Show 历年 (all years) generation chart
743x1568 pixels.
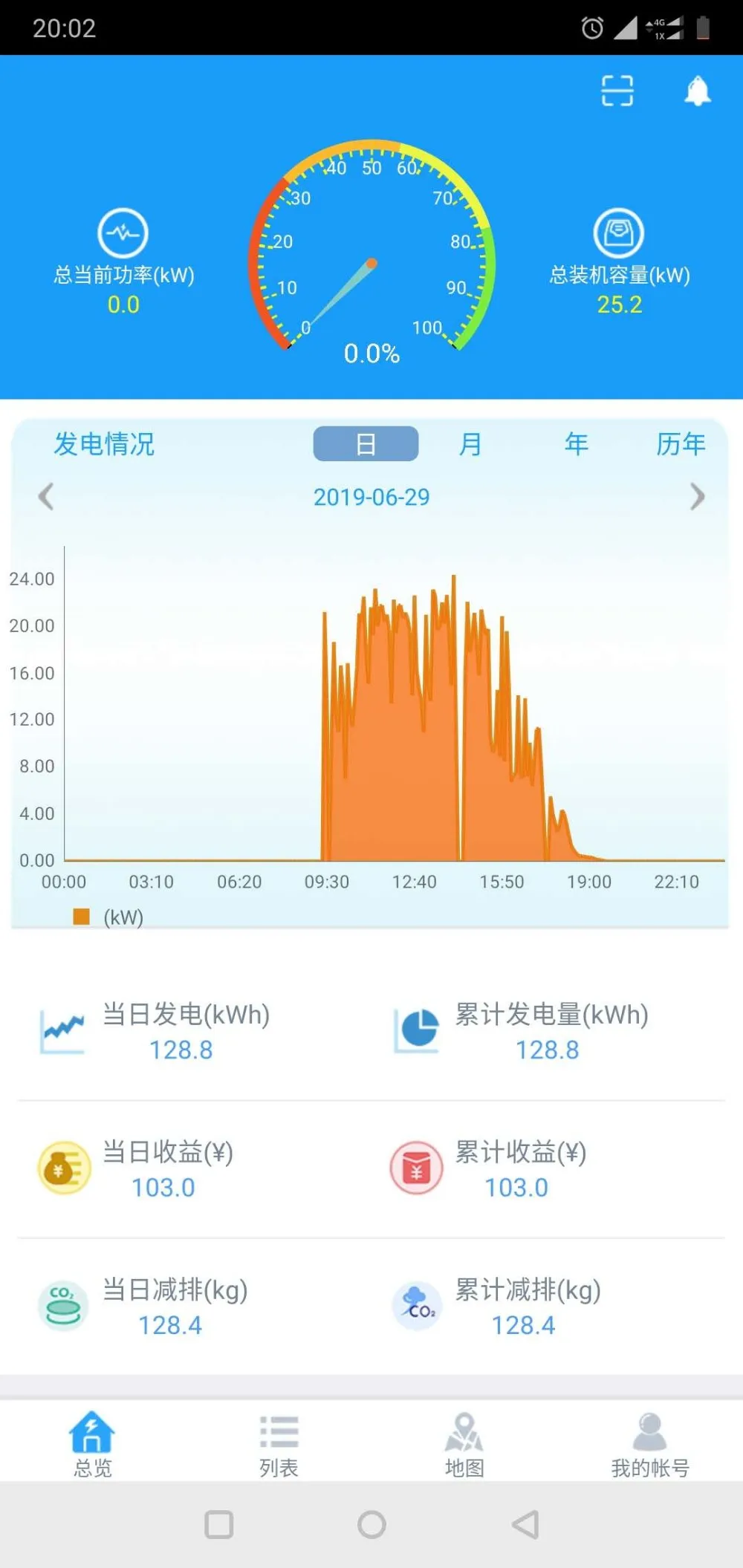point(680,444)
